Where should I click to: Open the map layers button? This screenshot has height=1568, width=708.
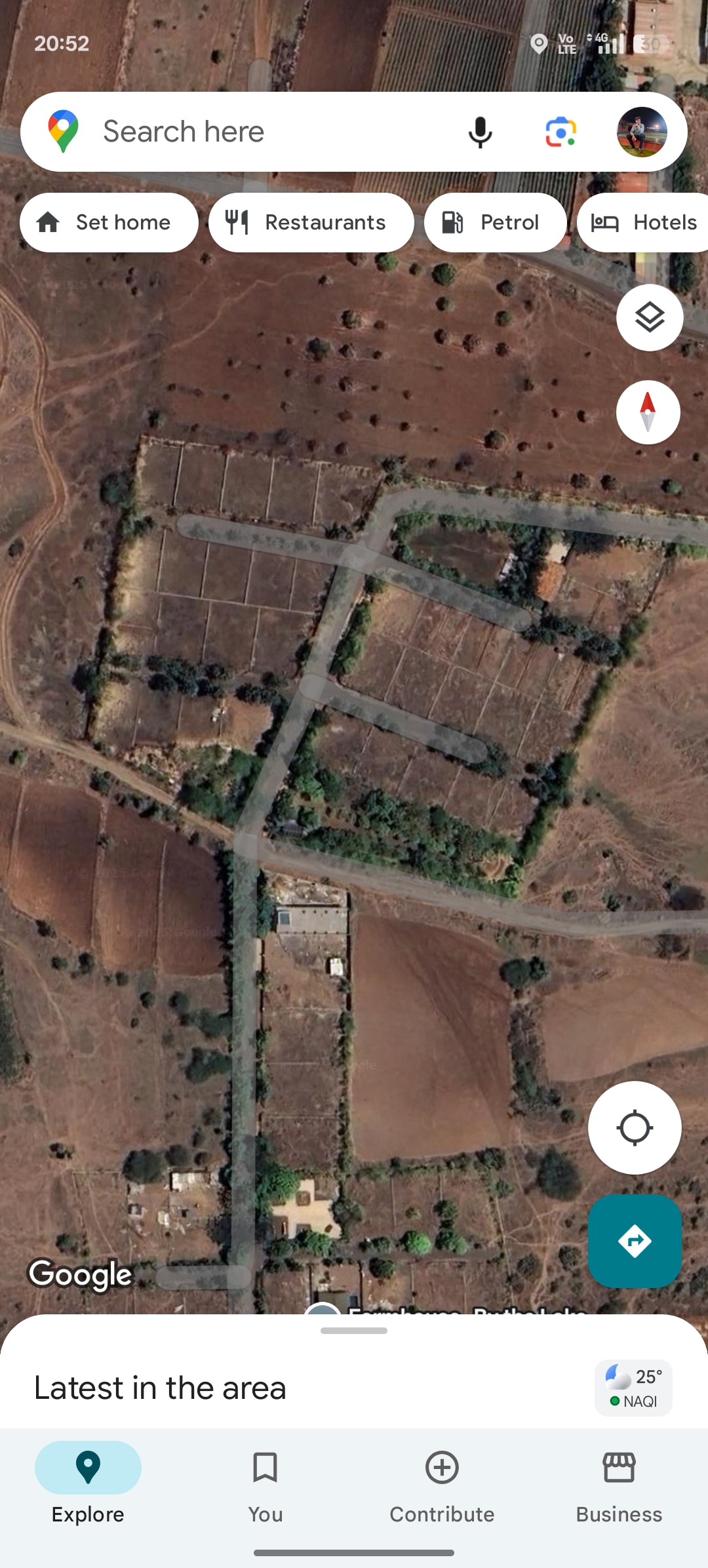point(650,317)
